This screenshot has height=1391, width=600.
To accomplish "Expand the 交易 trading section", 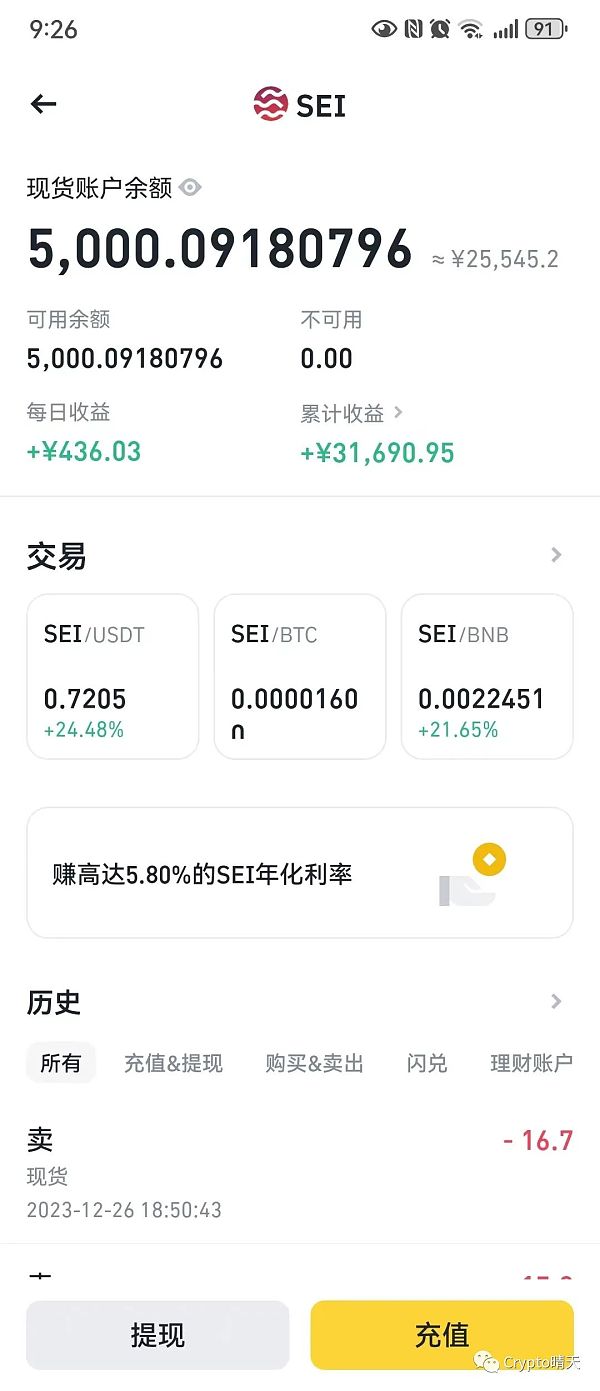I will (556, 555).
